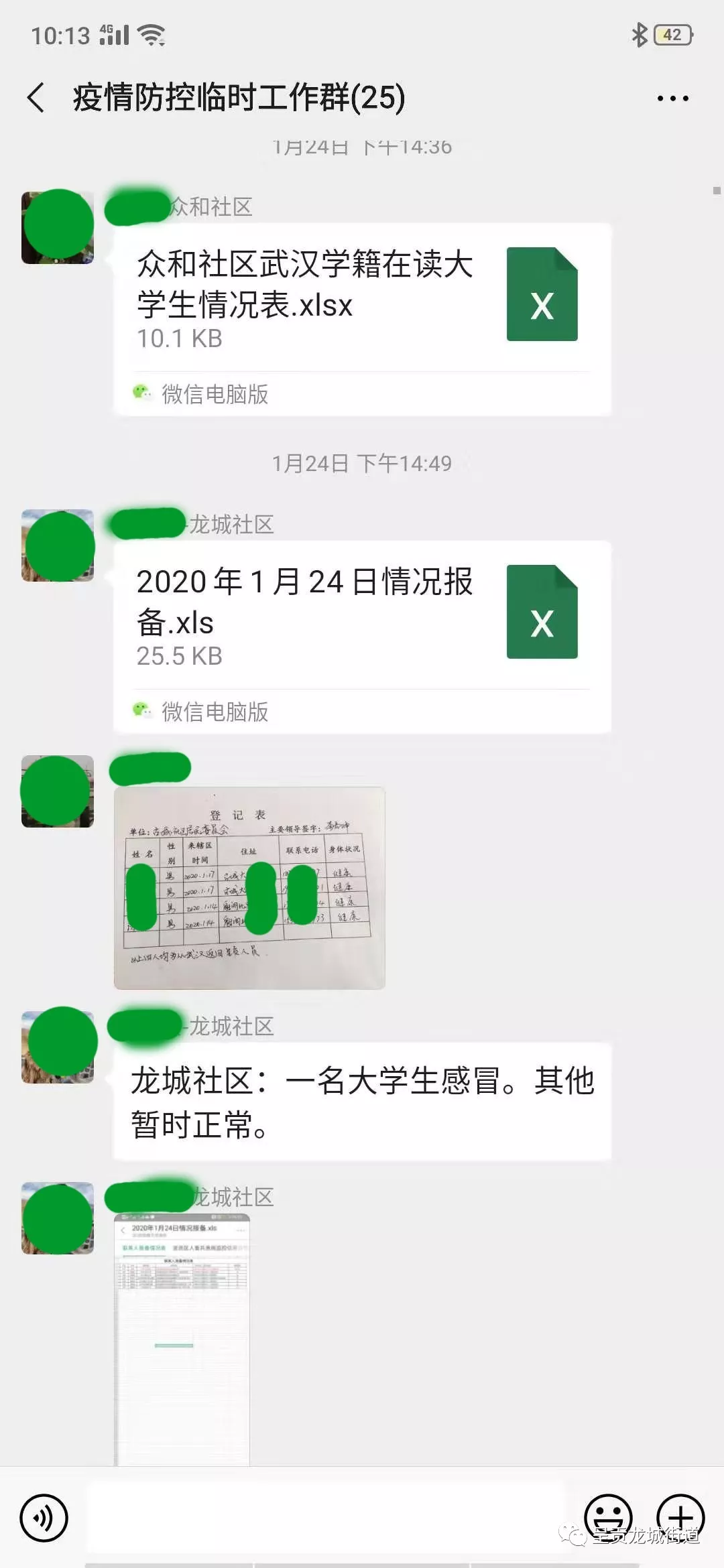Image resolution: width=724 pixels, height=1568 pixels.
Task: Open the plus attachment menu
Action: pyautogui.click(x=680, y=1518)
